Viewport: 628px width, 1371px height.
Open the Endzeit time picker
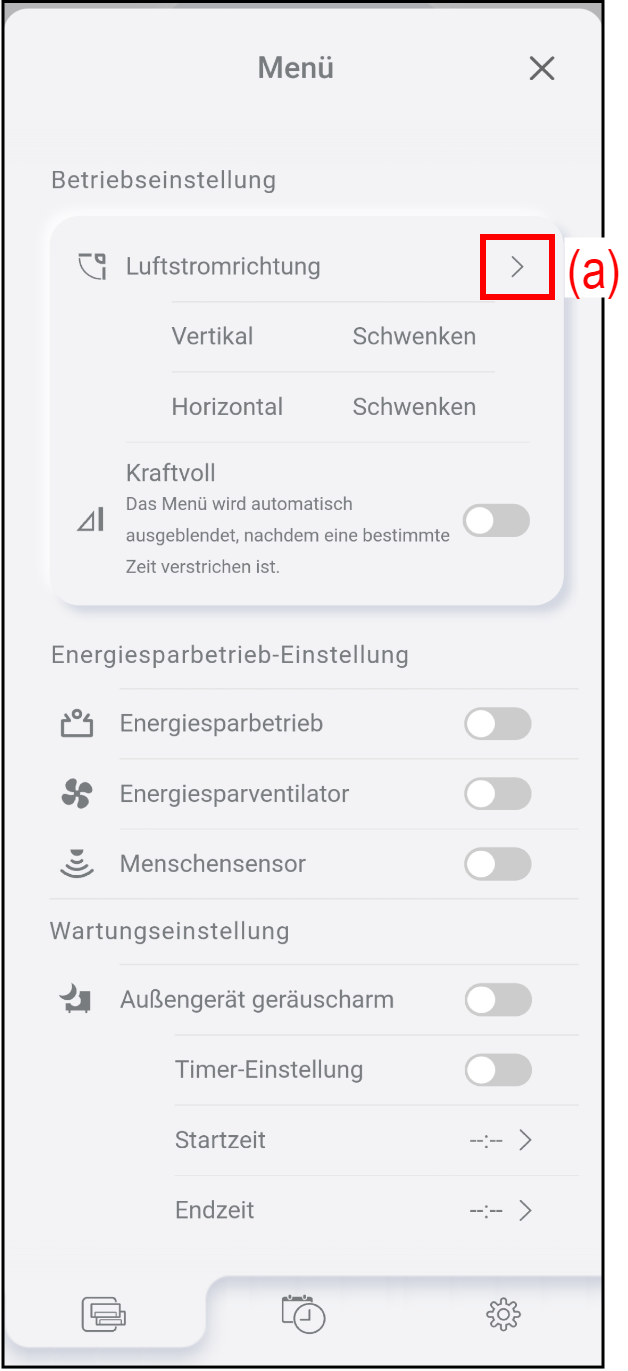[x=376, y=1210]
